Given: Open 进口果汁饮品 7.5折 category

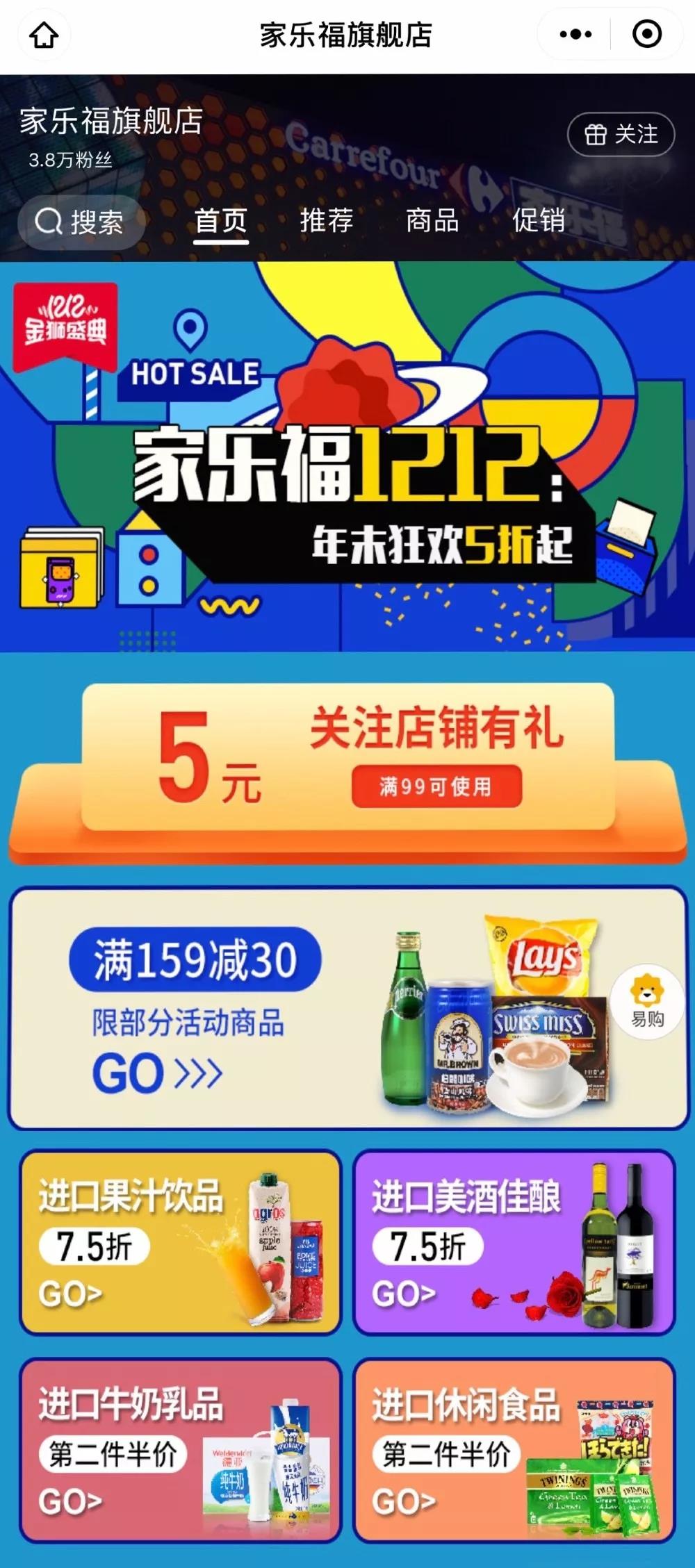Looking at the screenshot, I should [181, 1243].
